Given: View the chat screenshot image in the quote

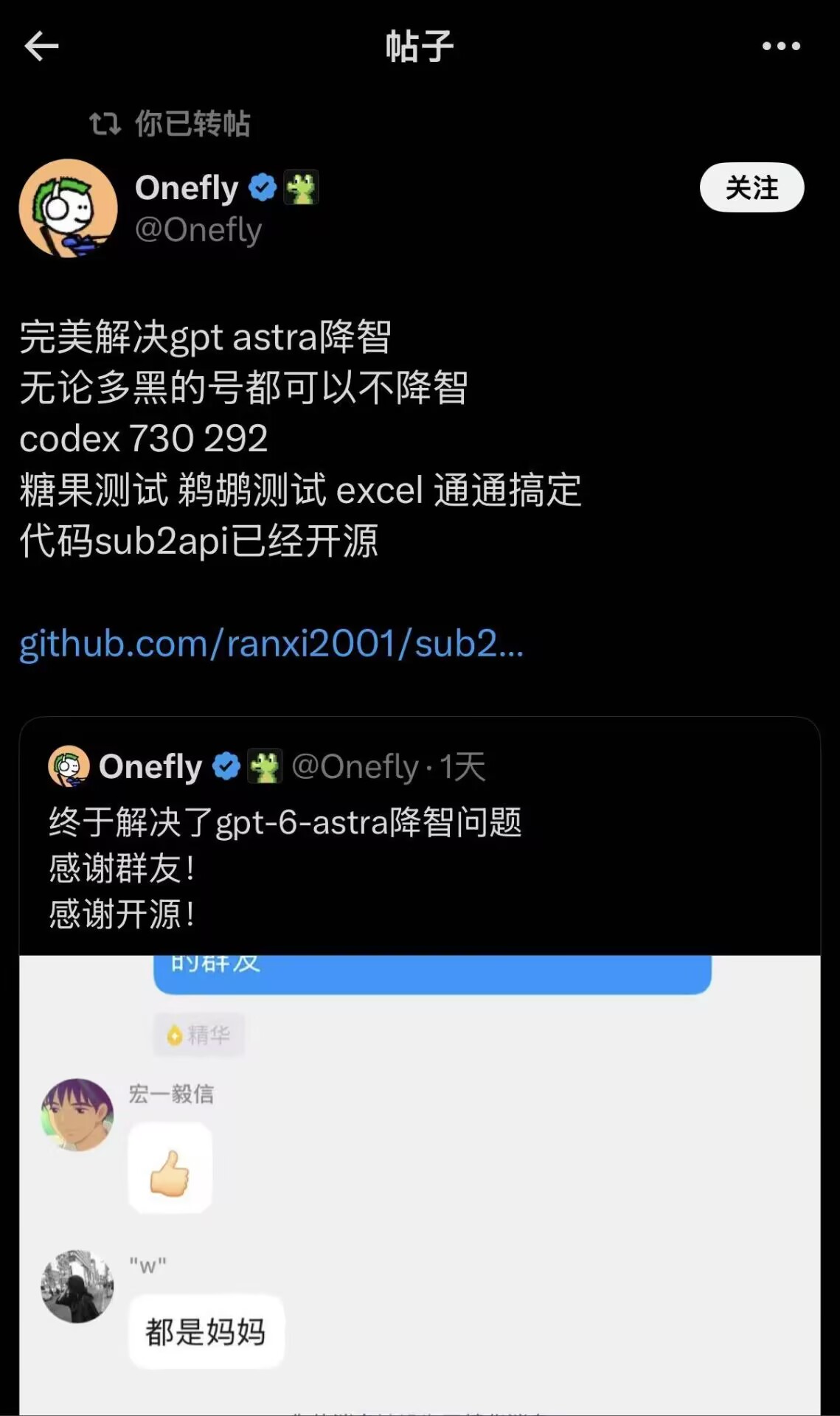Looking at the screenshot, I should pos(420,1184).
